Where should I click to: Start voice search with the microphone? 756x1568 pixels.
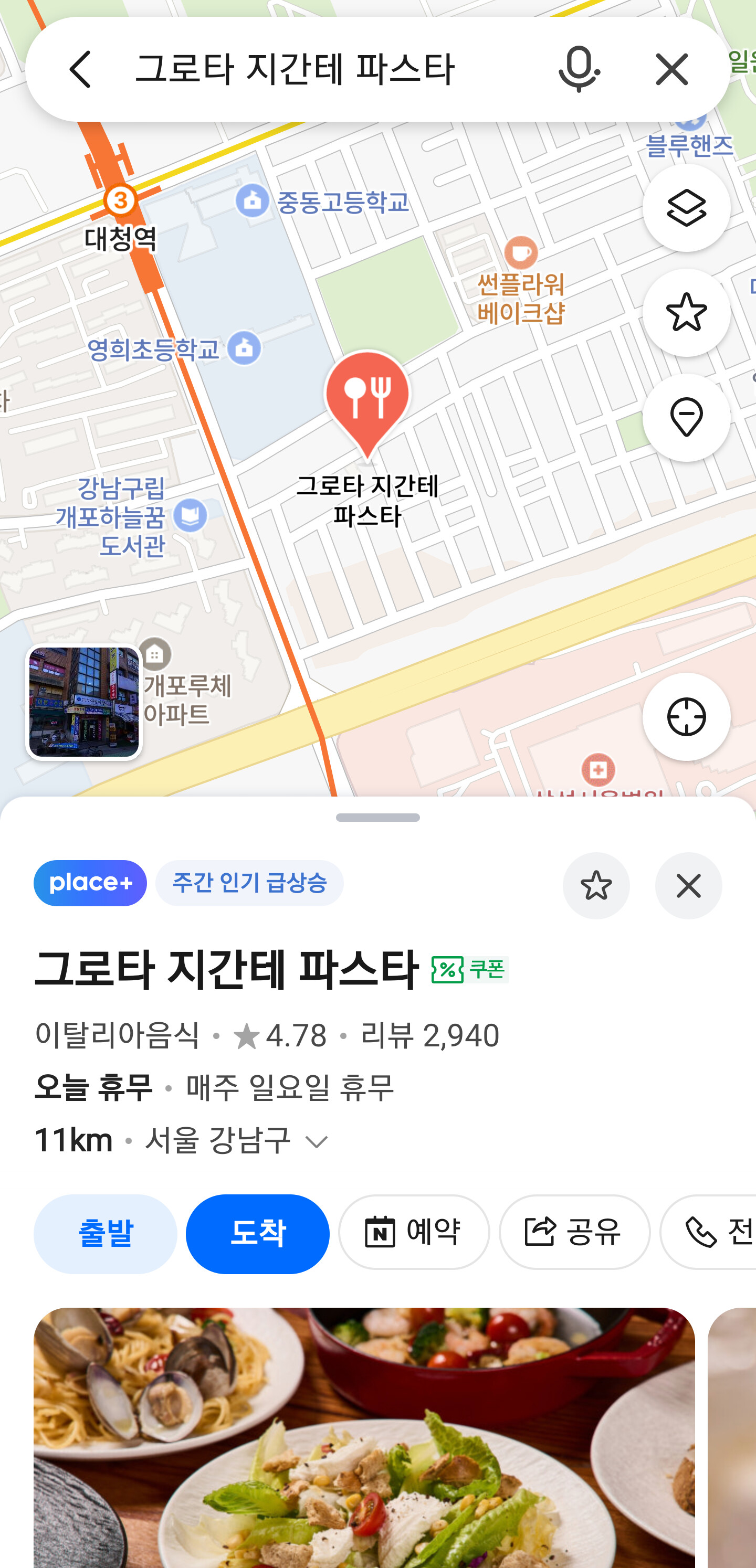578,69
